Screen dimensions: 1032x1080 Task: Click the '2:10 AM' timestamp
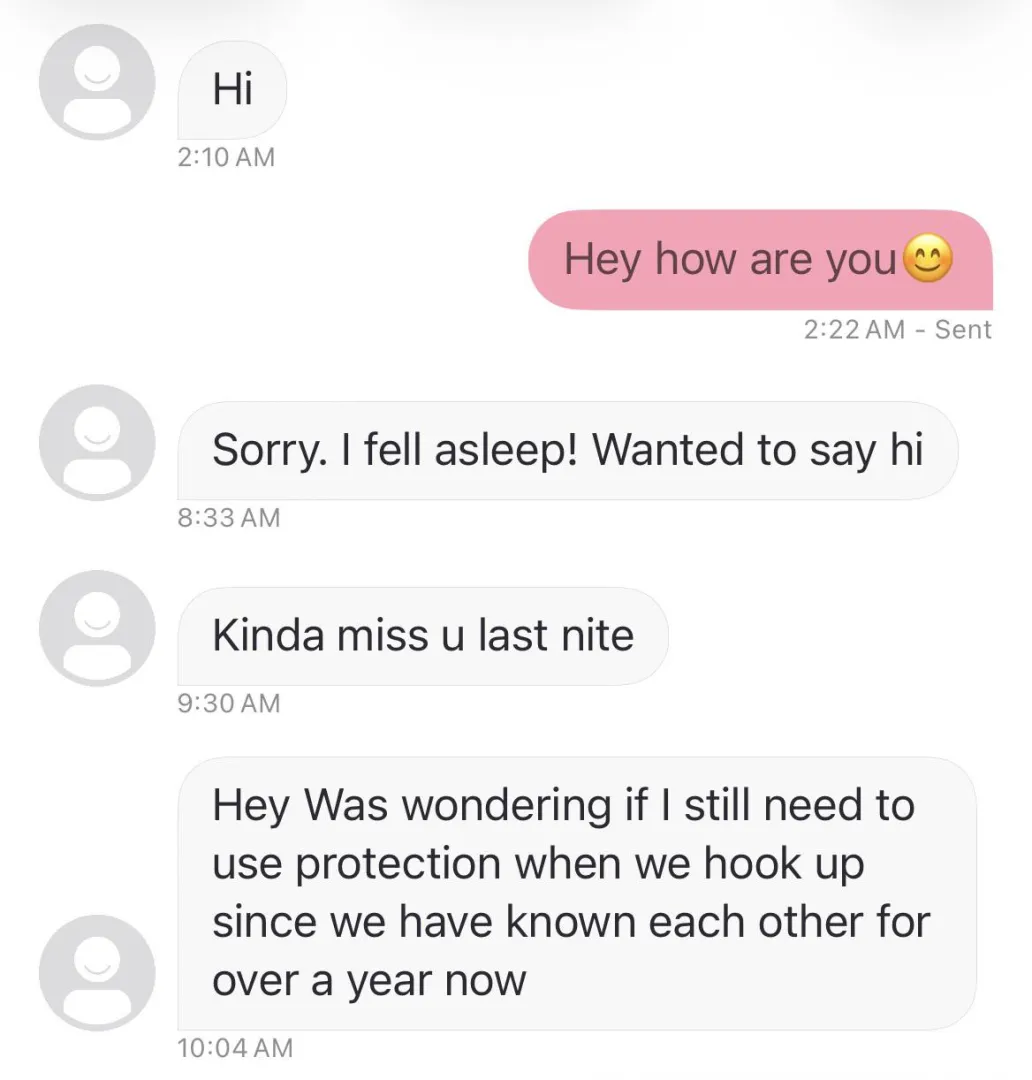(x=229, y=156)
